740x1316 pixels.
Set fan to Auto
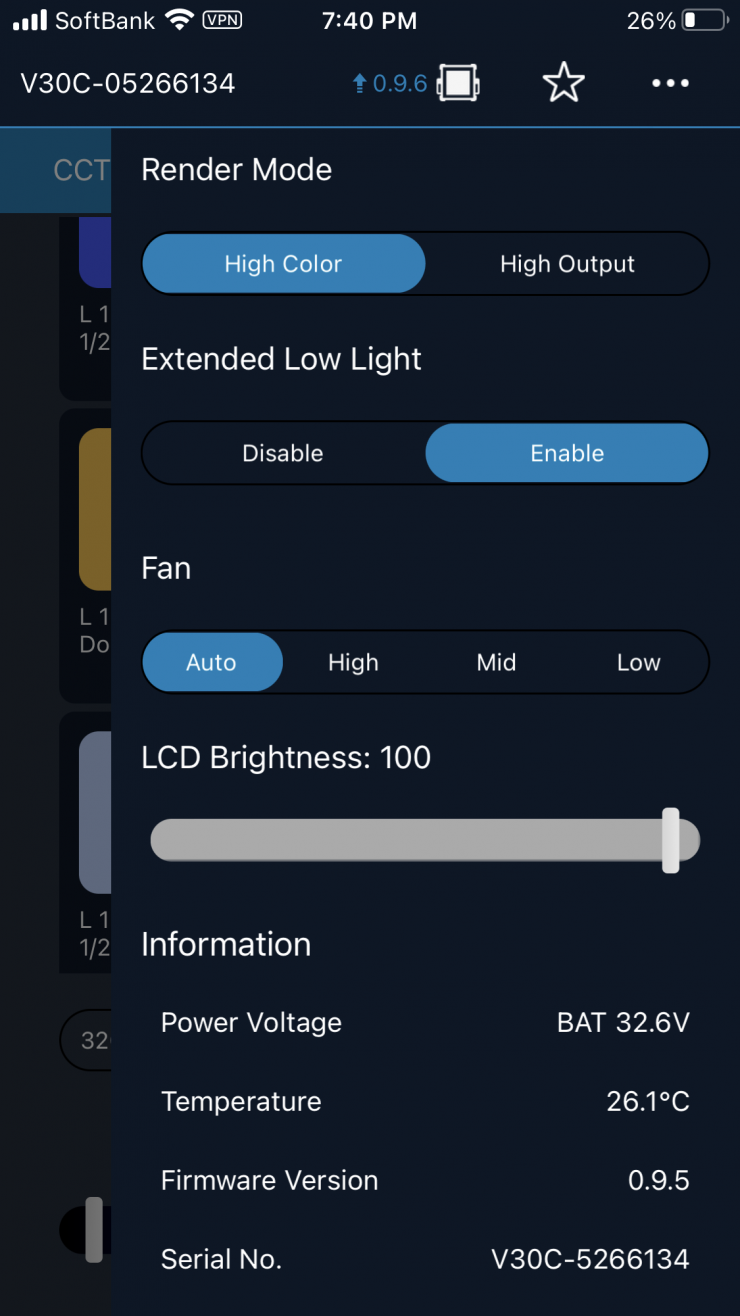point(212,662)
